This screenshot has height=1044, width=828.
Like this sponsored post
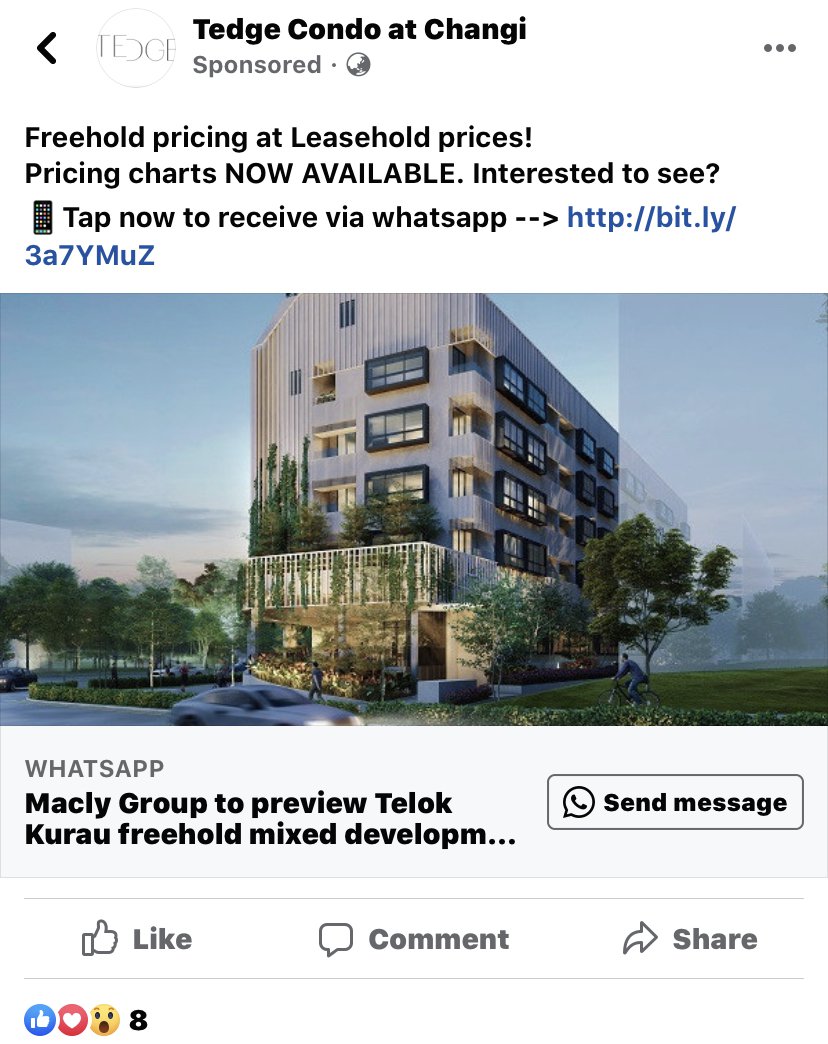point(136,939)
